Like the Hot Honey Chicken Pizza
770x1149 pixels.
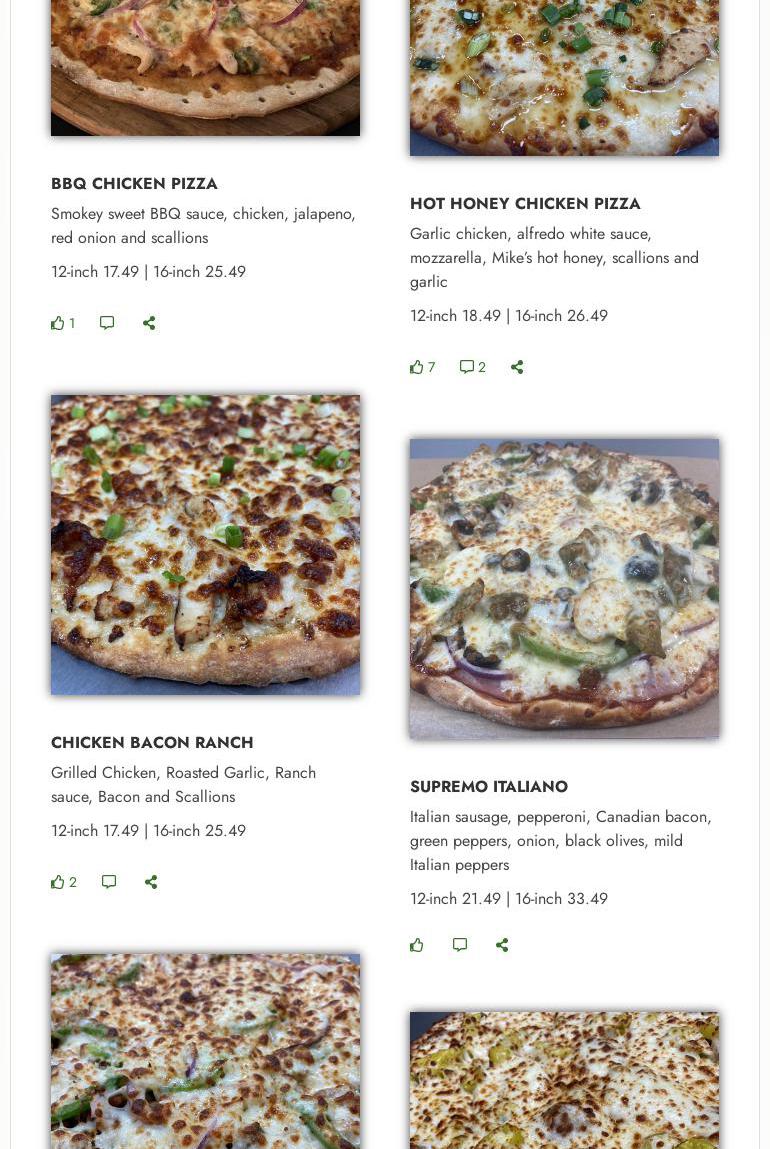(x=417, y=367)
